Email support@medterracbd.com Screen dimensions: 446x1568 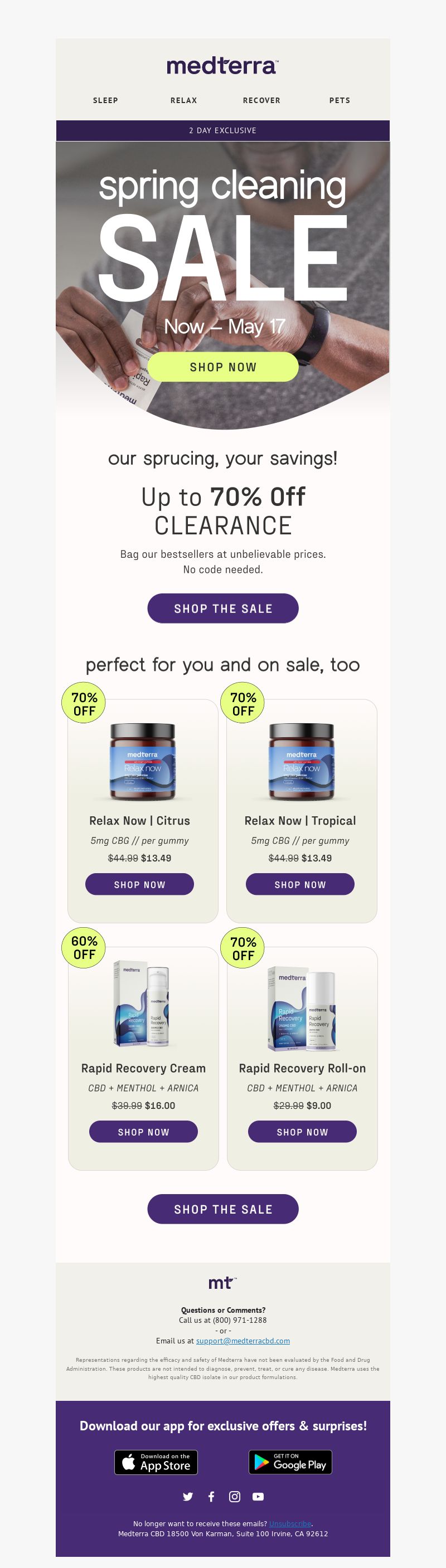click(243, 1340)
